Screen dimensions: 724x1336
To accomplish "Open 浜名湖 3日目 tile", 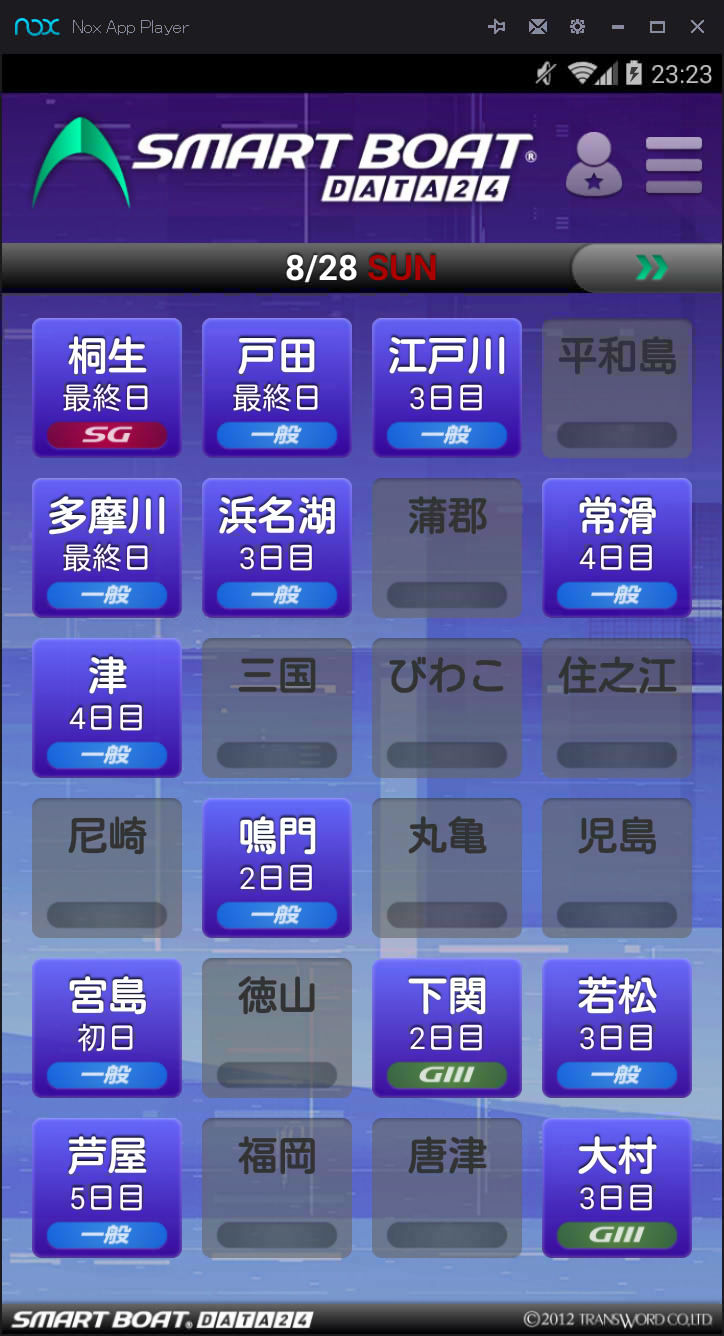I will (x=277, y=548).
